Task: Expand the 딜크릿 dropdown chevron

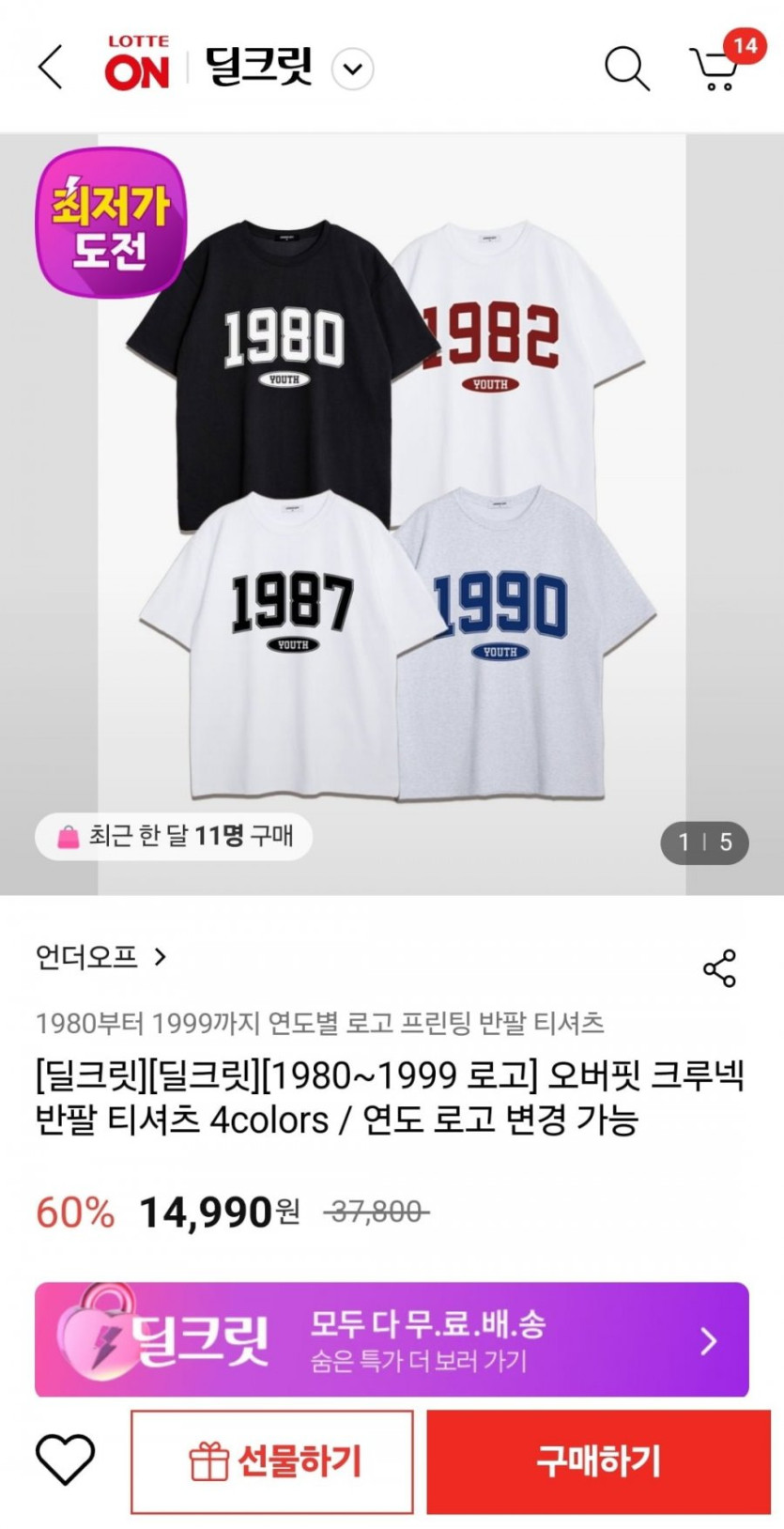Action: [353, 69]
